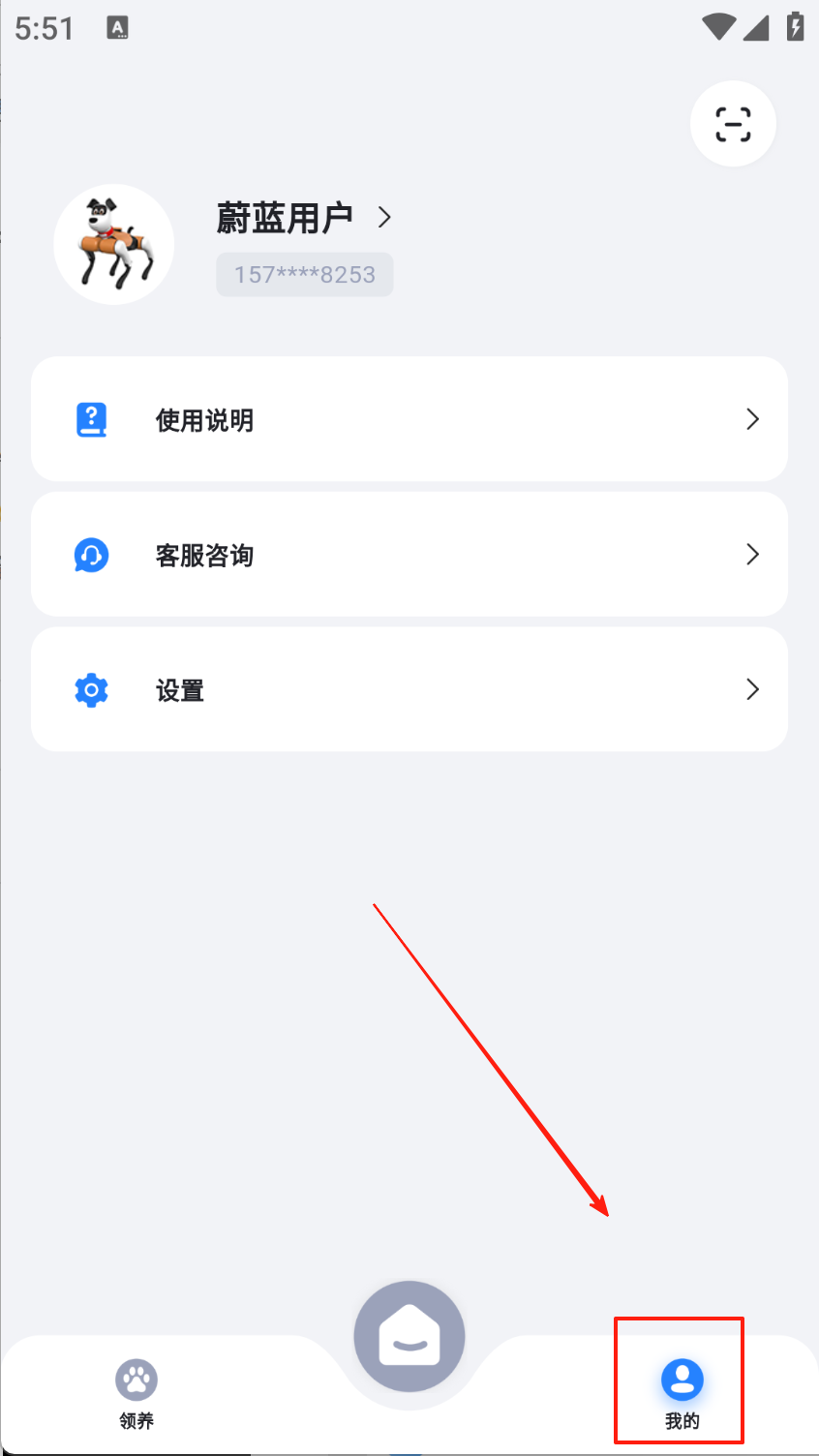This screenshot has height=1456, width=819.
Task: Switch to the 领养 tab
Action: click(x=136, y=1392)
